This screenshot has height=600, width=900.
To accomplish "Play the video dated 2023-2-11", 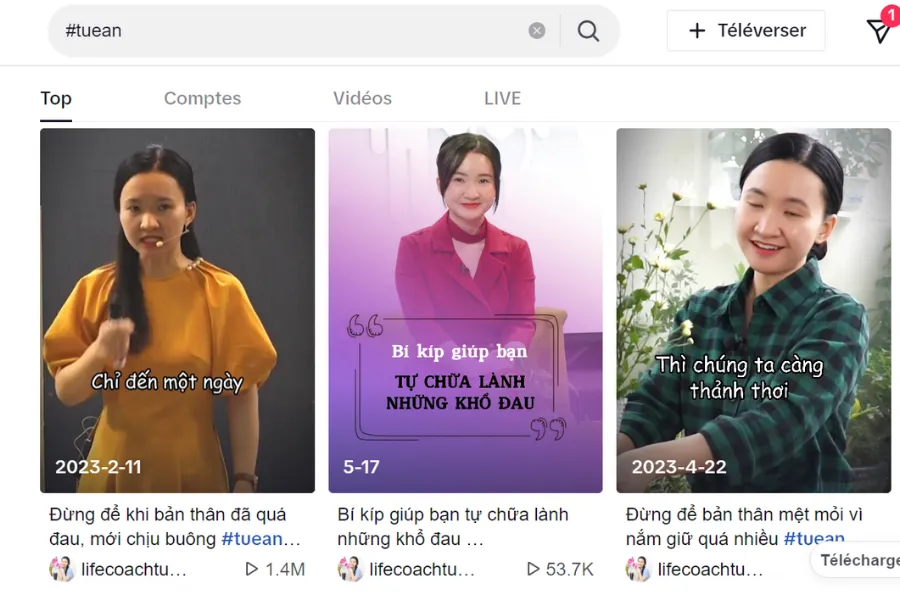I will click(177, 310).
